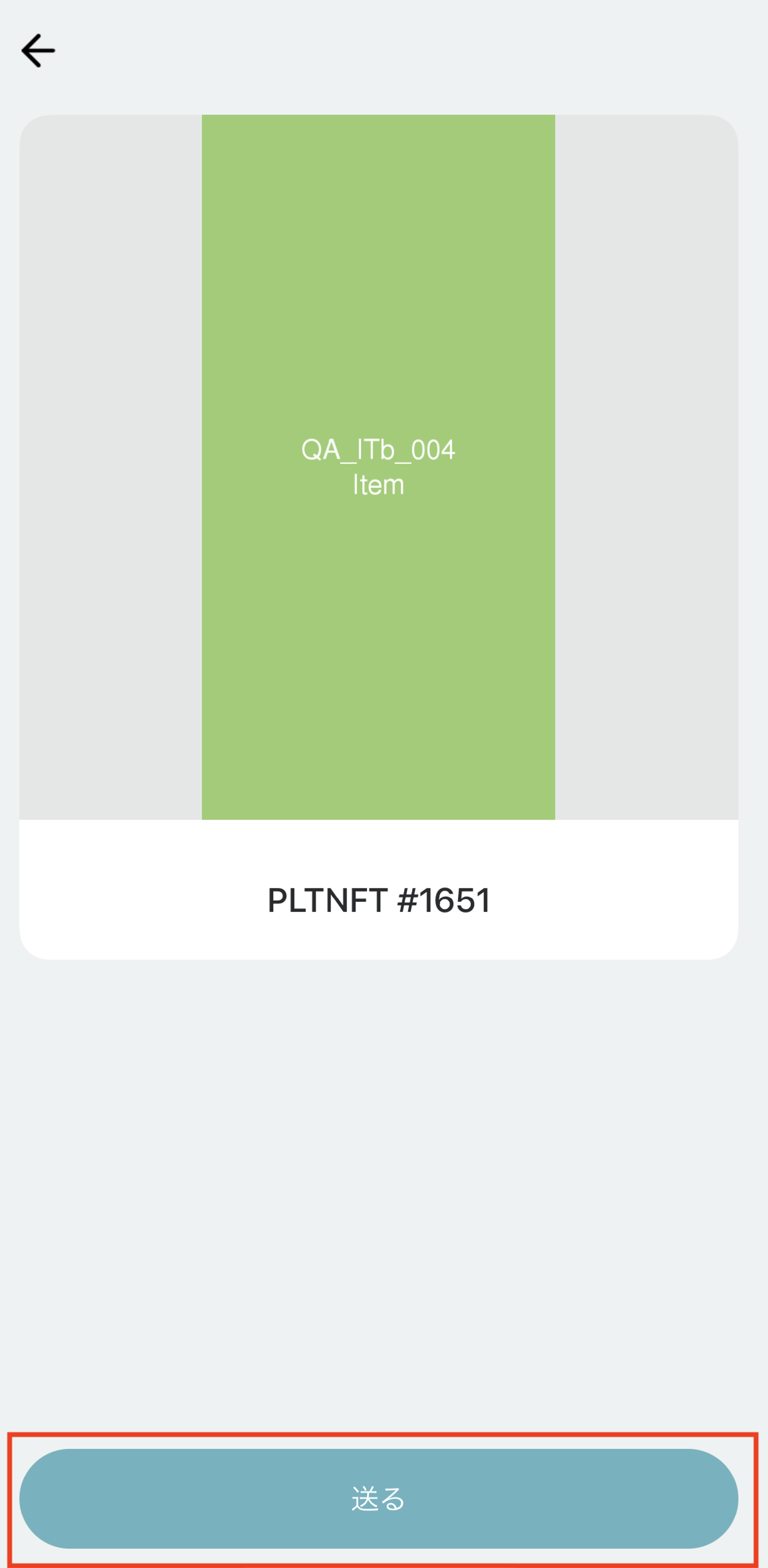This screenshot has height=1568, width=768.
Task: Tap the 送る send button
Action: pos(379,1498)
